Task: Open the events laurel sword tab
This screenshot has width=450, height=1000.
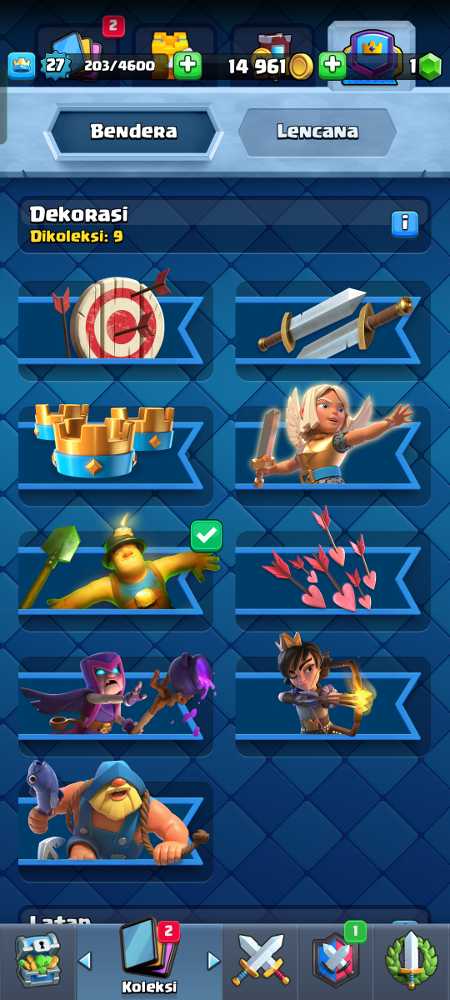Action: [x=412, y=960]
